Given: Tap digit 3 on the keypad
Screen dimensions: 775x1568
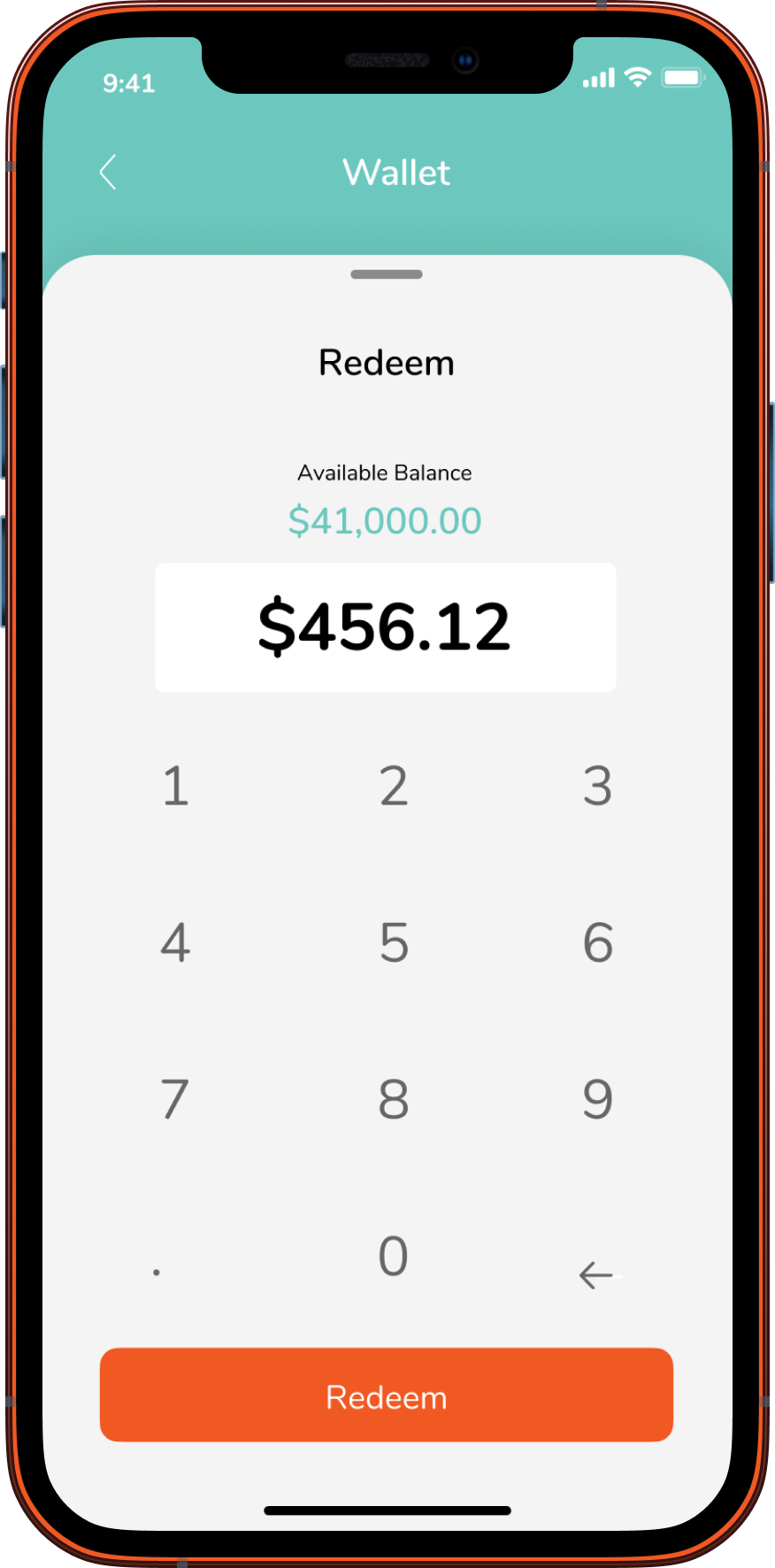Looking at the screenshot, I should click(x=597, y=786).
